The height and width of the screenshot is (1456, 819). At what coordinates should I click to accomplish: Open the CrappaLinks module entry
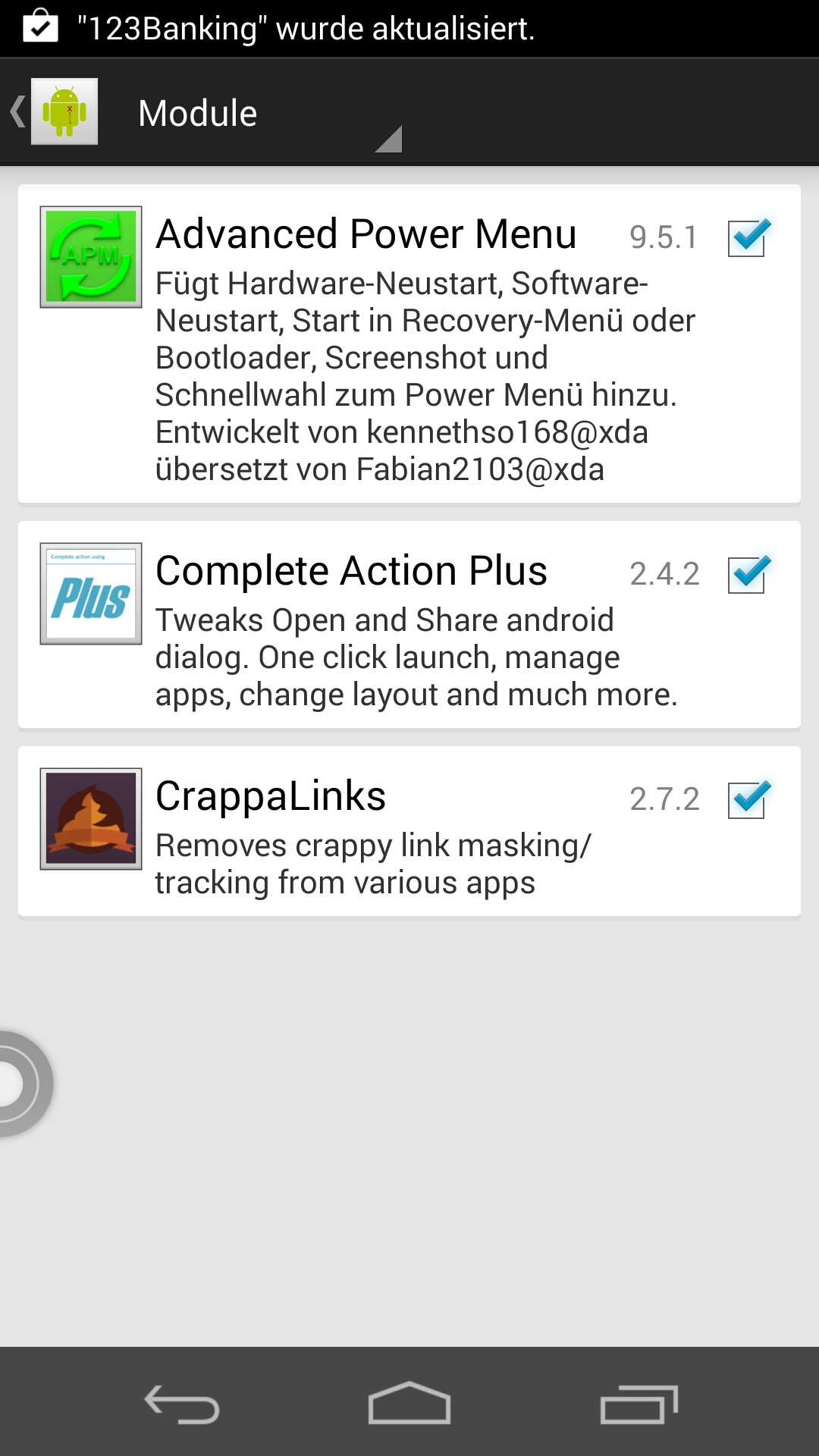[409, 831]
